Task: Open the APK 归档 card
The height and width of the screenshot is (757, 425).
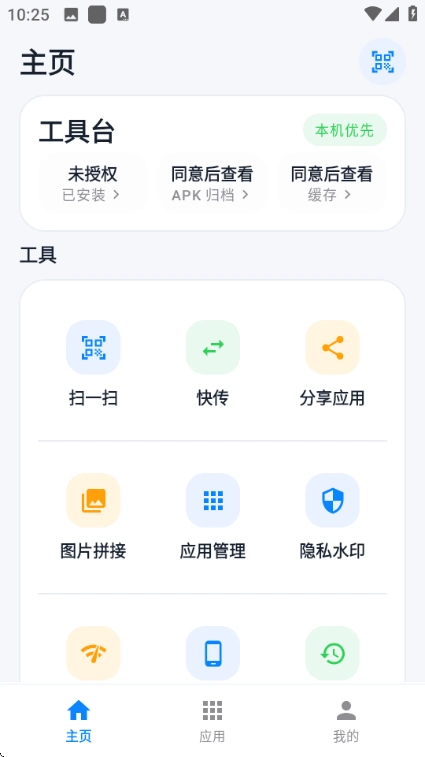Action: pos(212,183)
